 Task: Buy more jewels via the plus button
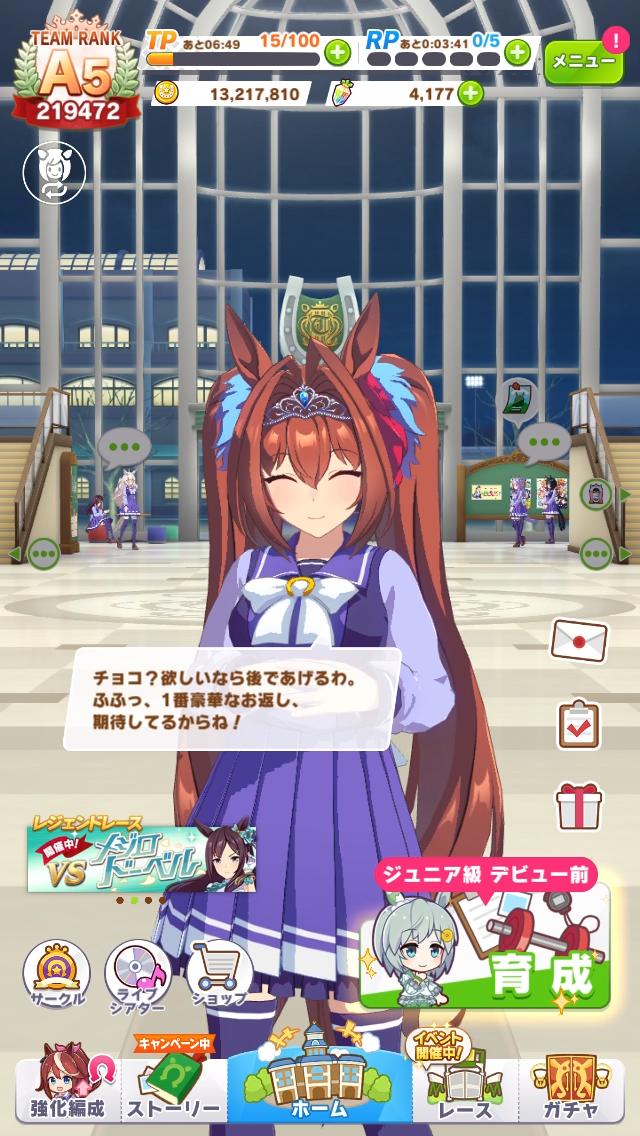click(x=470, y=93)
